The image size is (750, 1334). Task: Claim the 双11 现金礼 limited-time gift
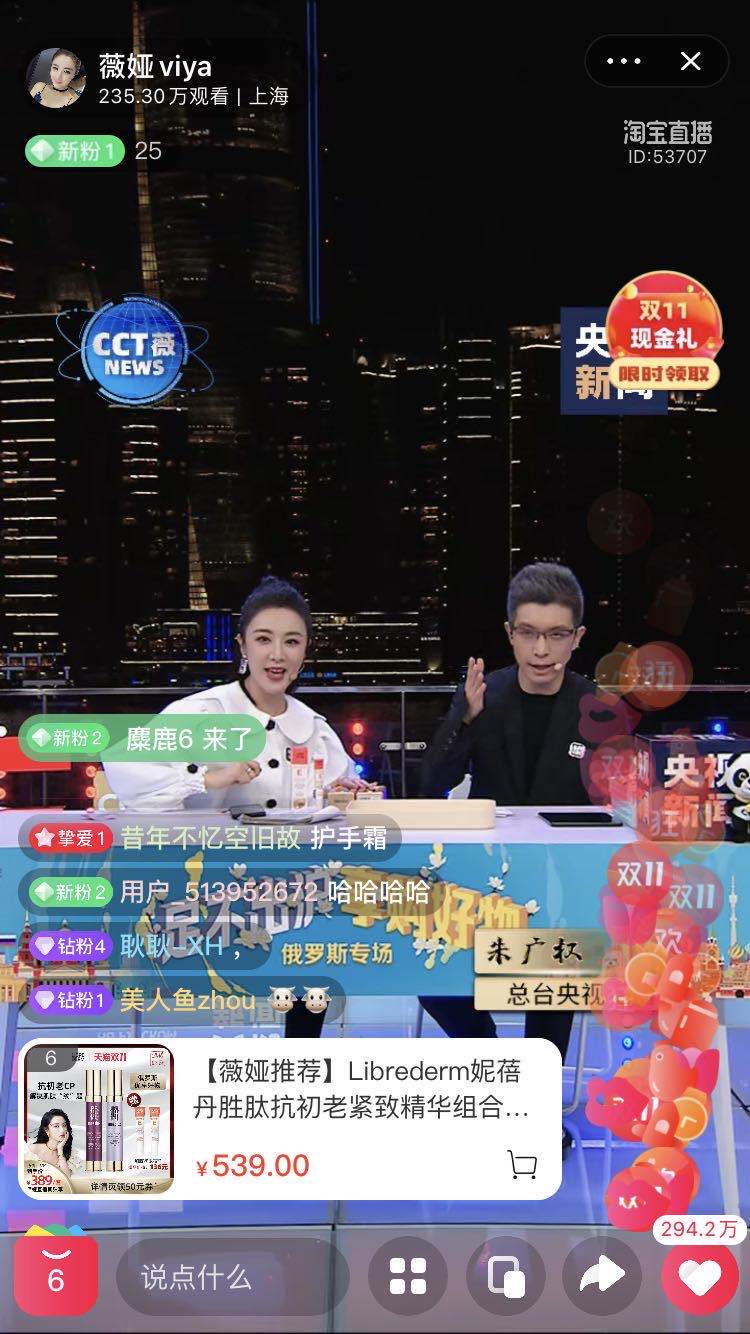663,331
